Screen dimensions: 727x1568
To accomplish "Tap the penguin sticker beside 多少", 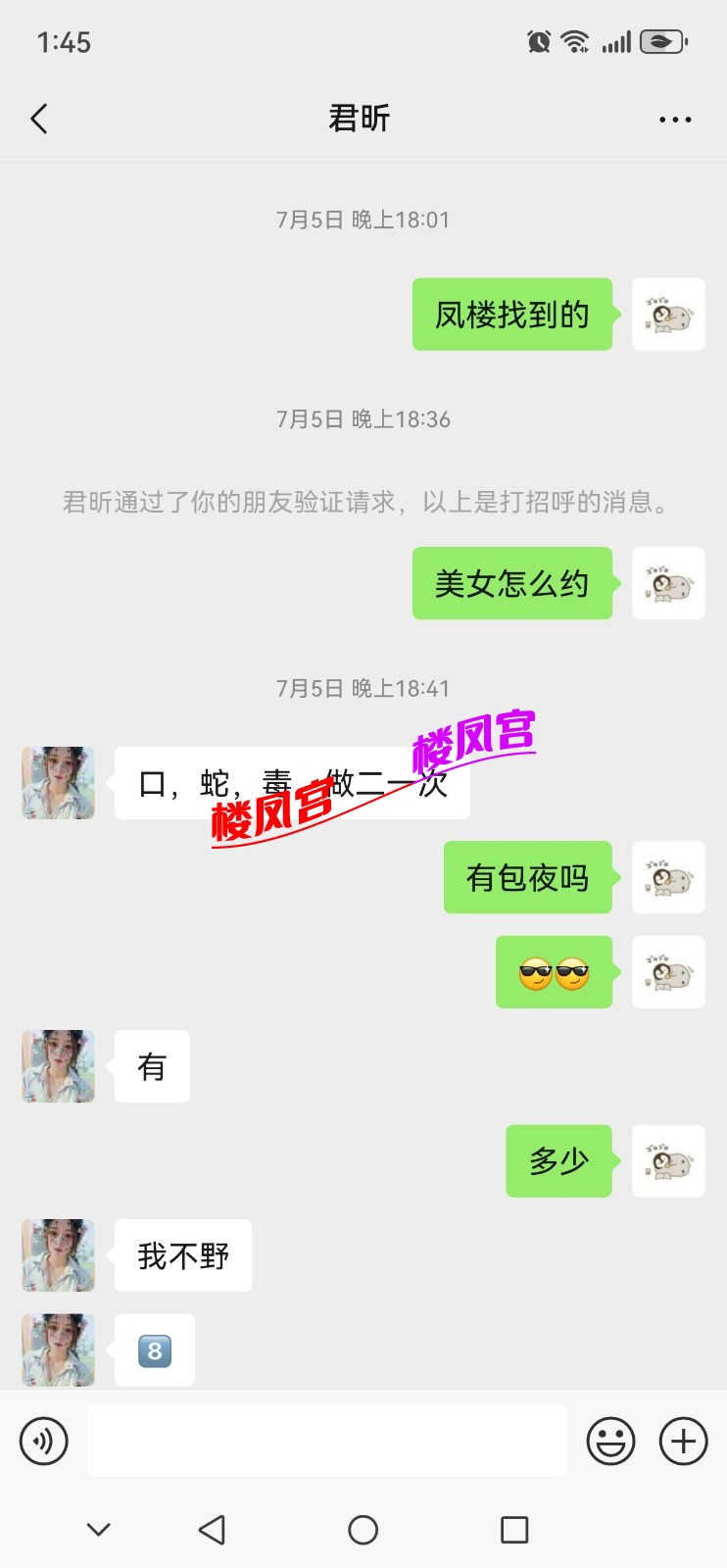I will [x=668, y=1161].
